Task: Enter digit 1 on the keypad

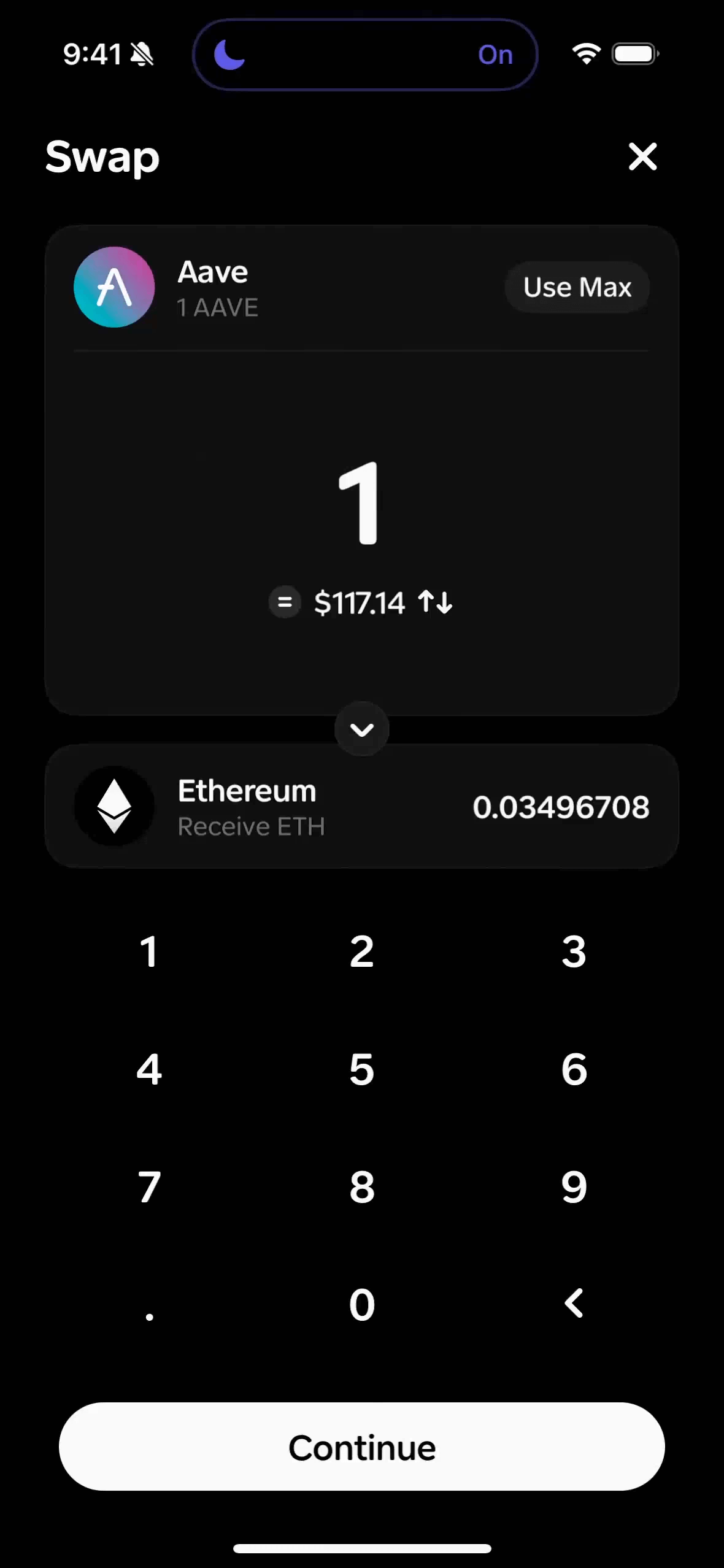Action: tap(149, 951)
